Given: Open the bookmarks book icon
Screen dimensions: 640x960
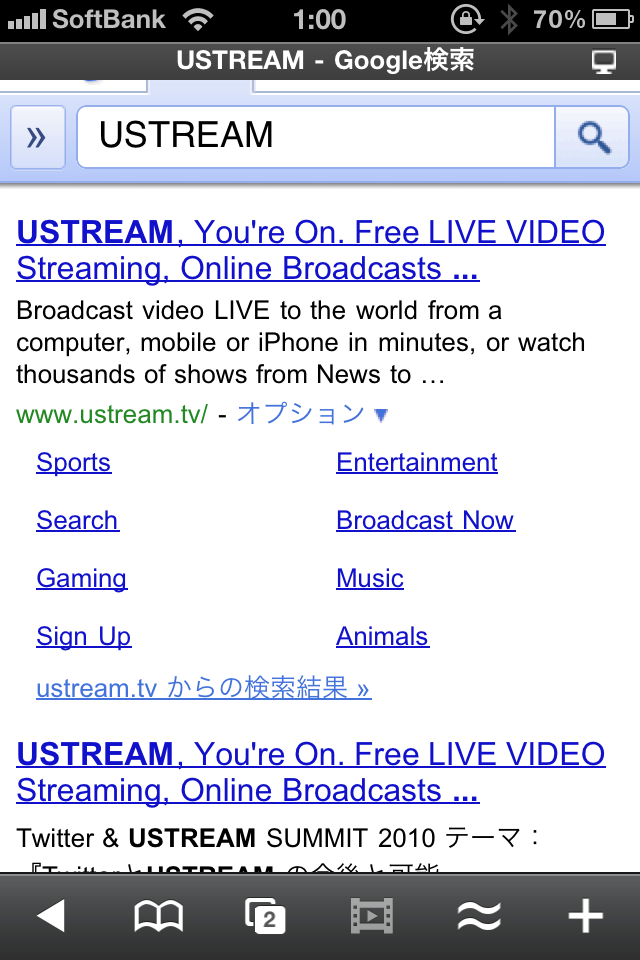Looking at the screenshot, I should (159, 916).
